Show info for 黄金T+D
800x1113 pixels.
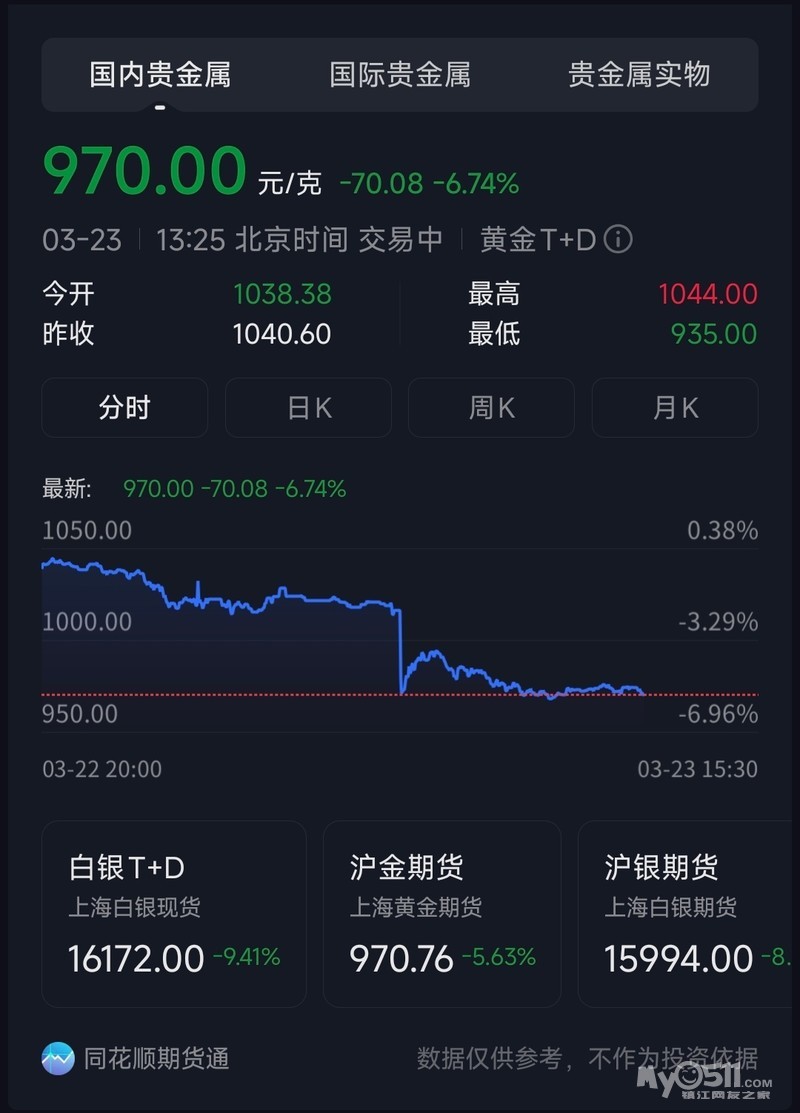point(619,240)
